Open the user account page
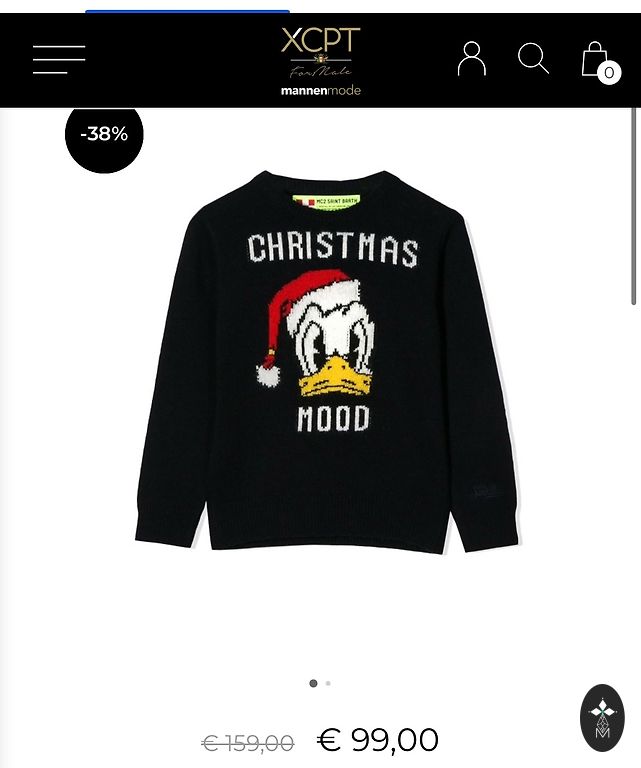The height and width of the screenshot is (768, 641). tap(471, 59)
